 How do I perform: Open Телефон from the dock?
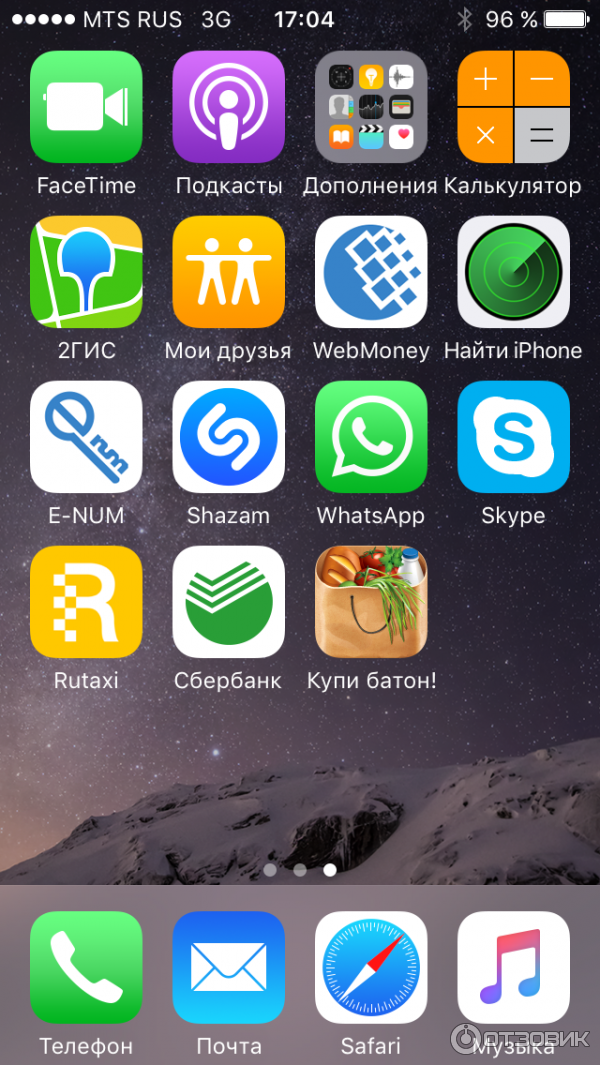(86, 967)
